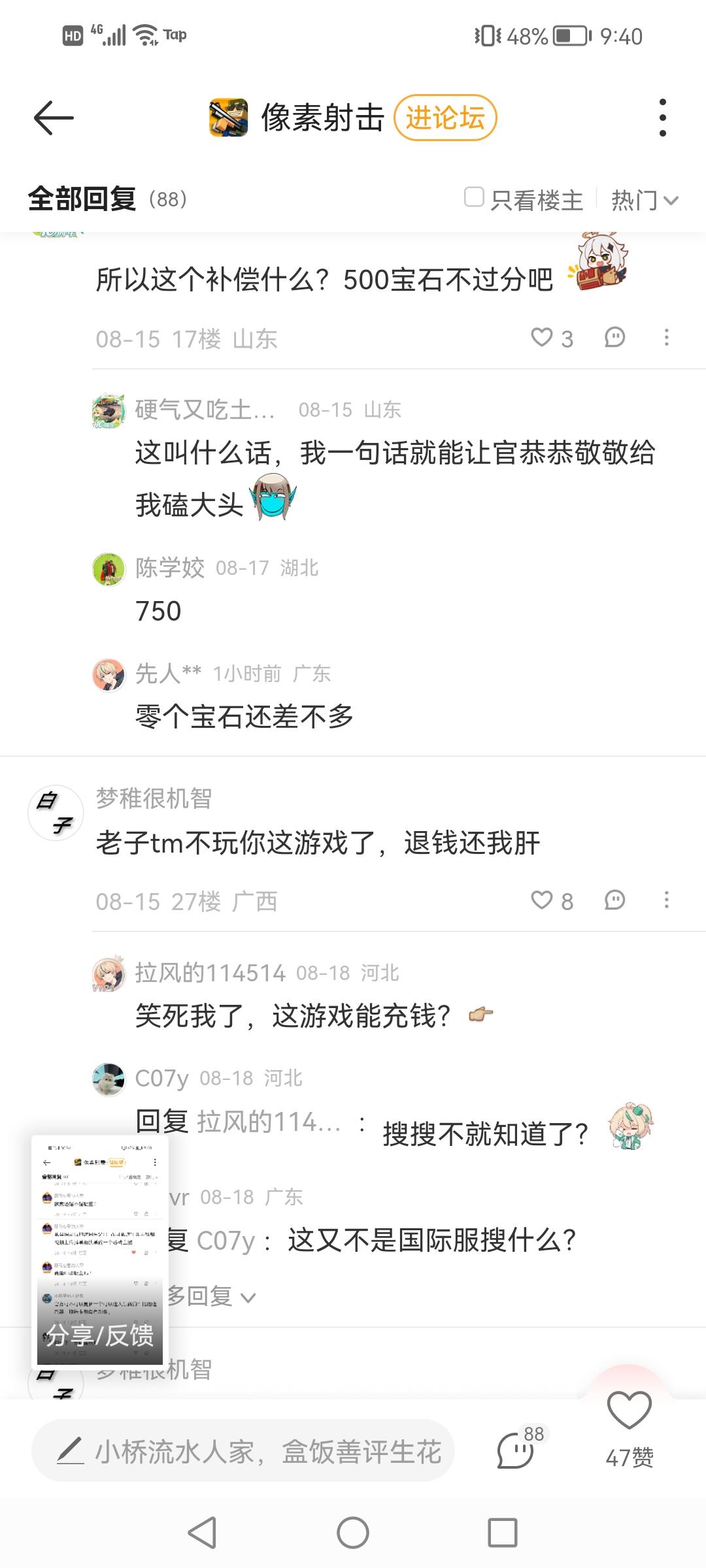Open 梦稚很机智's avatar on the 27楼 comment

(x=56, y=813)
